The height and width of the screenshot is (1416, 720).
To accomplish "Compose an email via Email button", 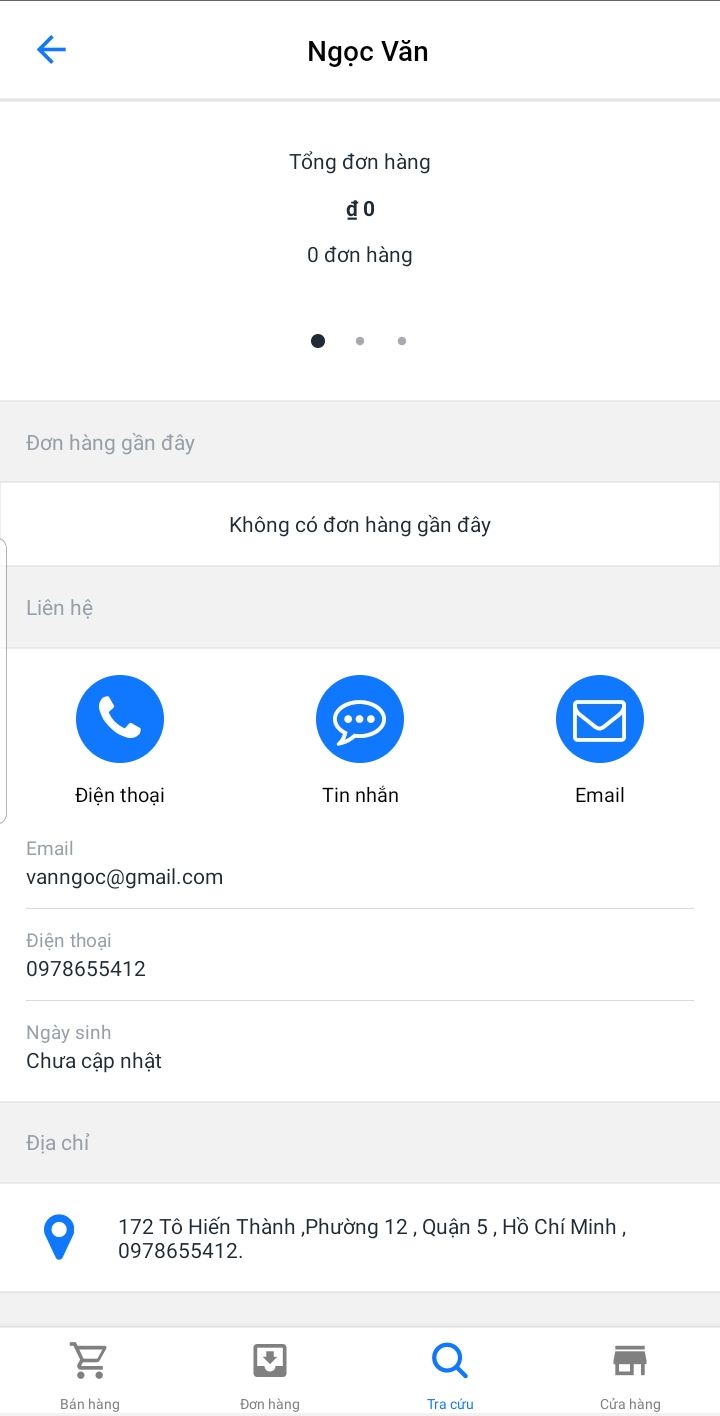I will click(x=600, y=719).
